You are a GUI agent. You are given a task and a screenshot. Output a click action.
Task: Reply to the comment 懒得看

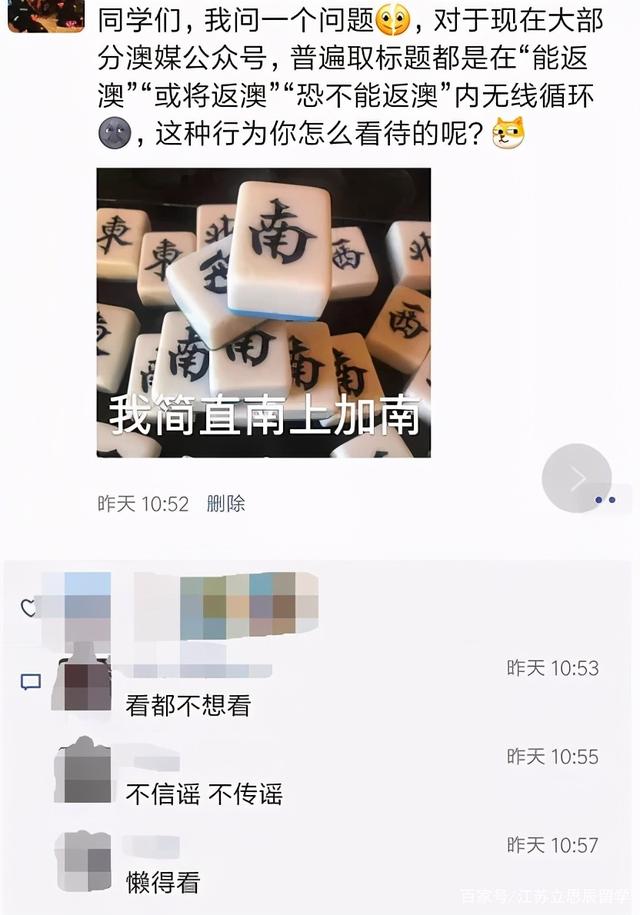pos(162,882)
